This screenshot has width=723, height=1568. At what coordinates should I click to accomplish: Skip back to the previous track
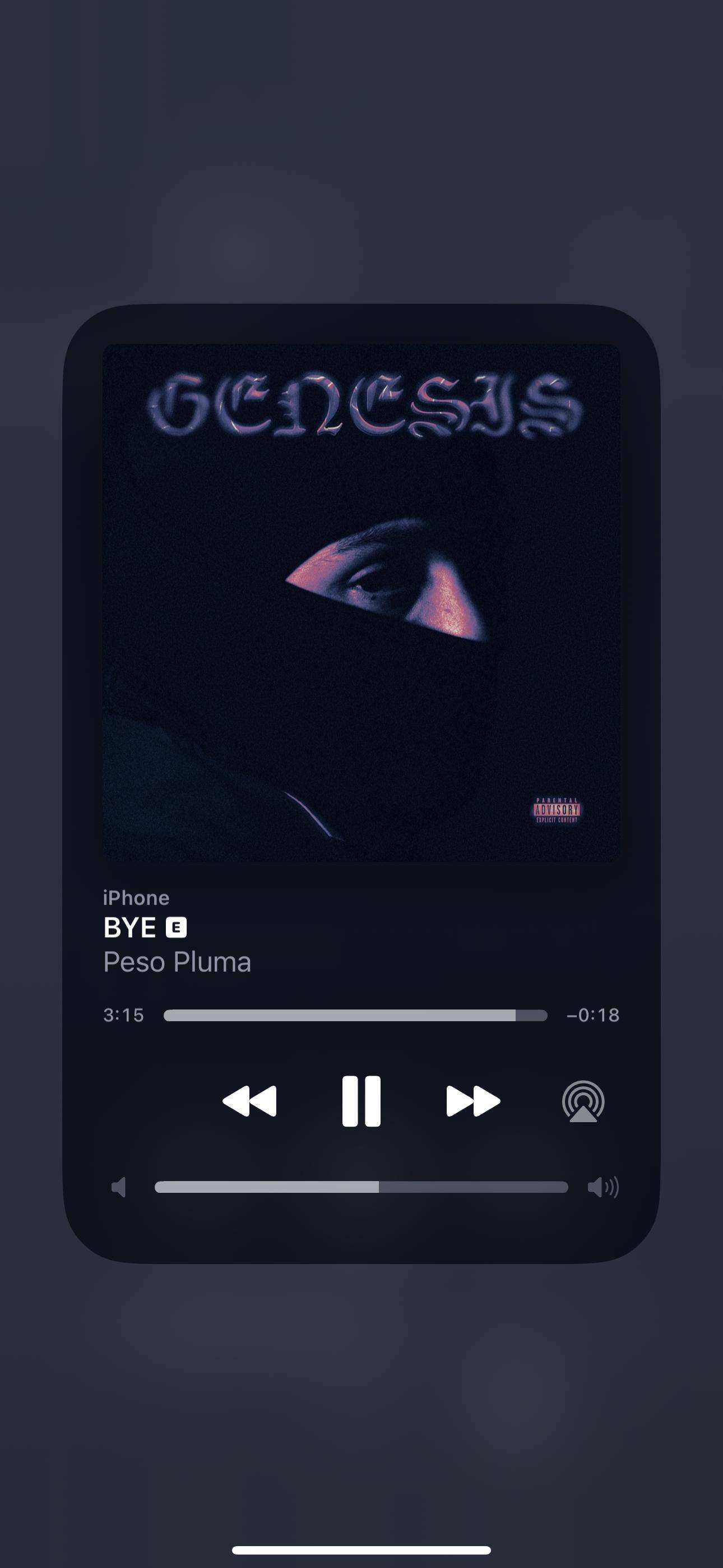[x=249, y=1101]
